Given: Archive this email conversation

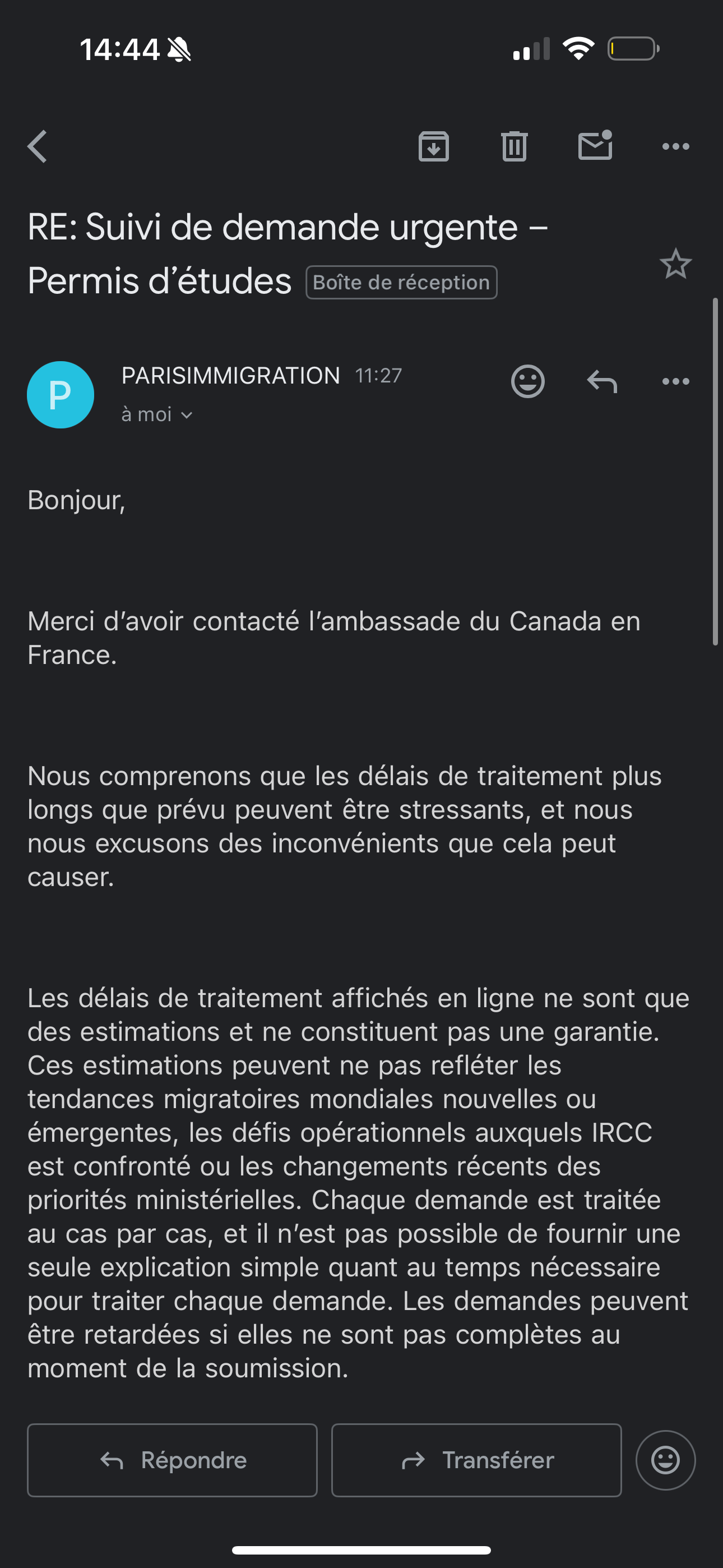Looking at the screenshot, I should [x=434, y=147].
